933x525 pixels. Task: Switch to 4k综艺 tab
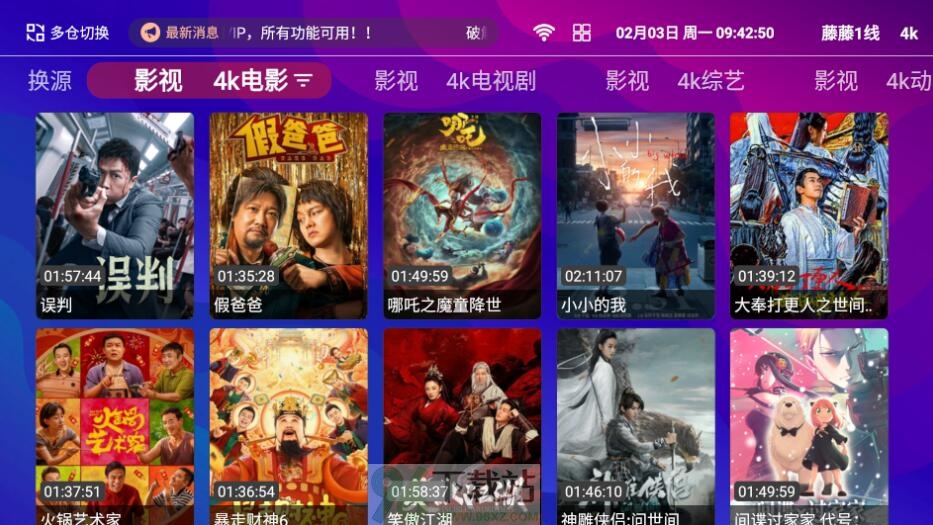(710, 81)
